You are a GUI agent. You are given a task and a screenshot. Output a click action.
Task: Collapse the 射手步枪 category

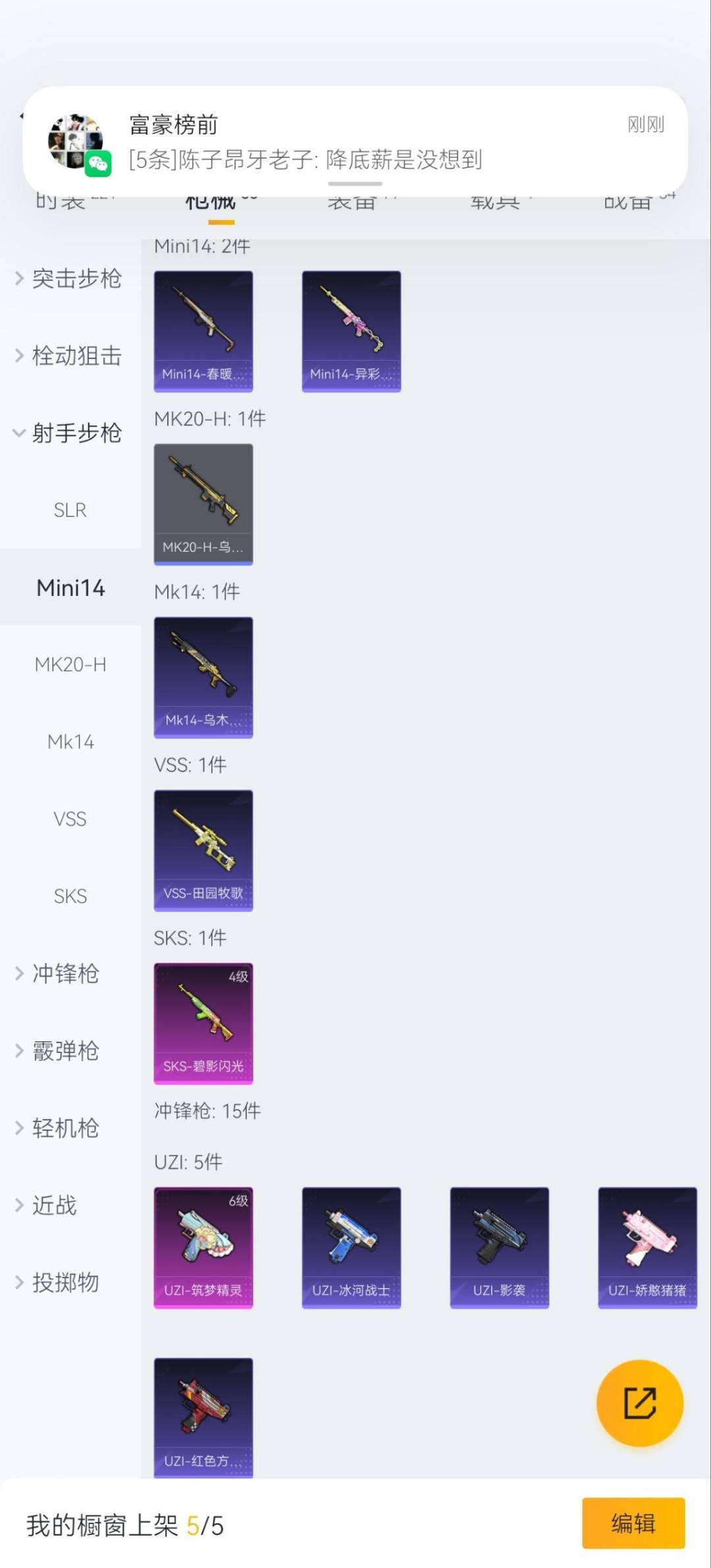(x=72, y=433)
